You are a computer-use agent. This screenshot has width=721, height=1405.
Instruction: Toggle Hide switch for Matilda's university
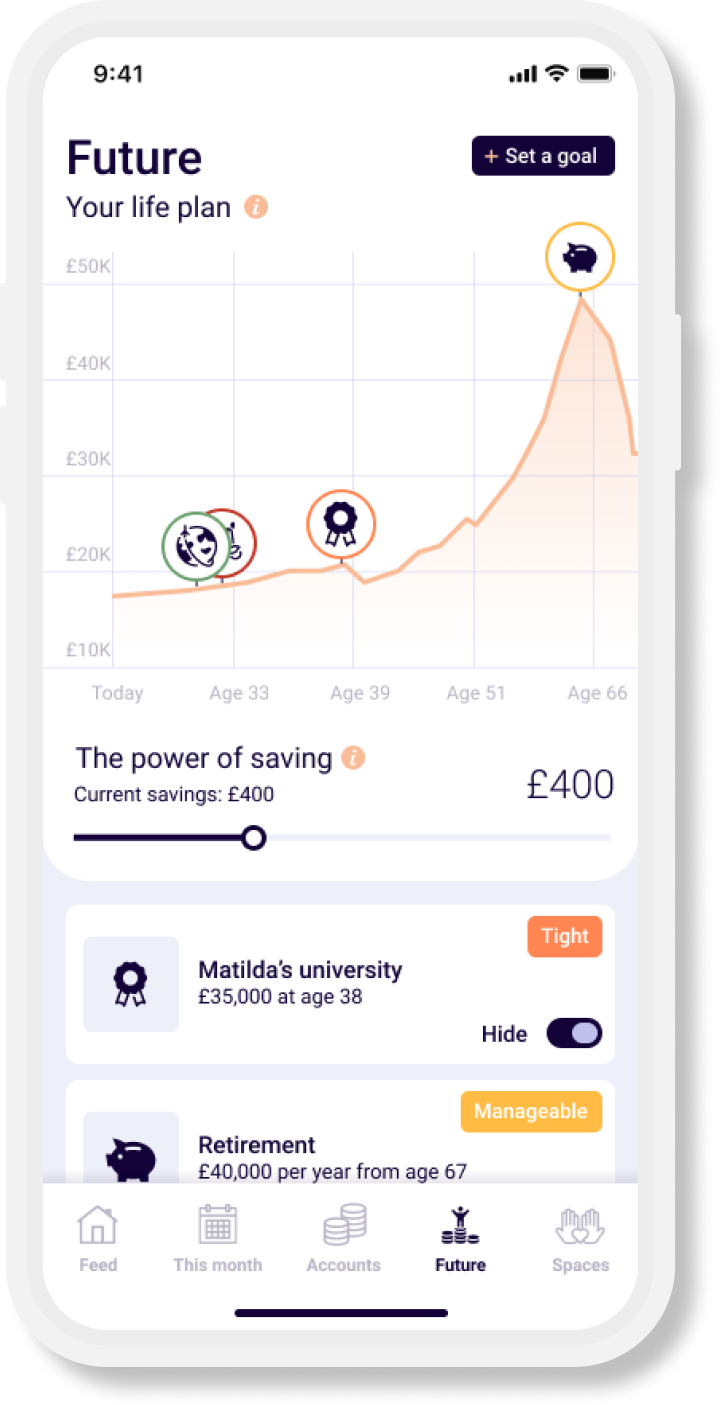click(x=574, y=1034)
